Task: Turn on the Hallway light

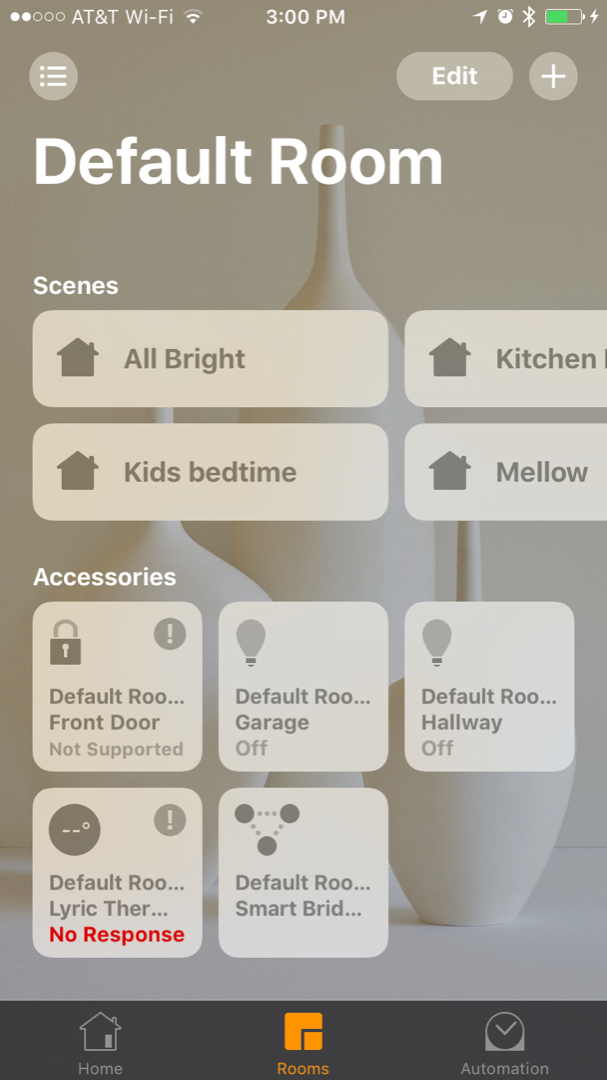Action: pyautogui.click(x=489, y=686)
